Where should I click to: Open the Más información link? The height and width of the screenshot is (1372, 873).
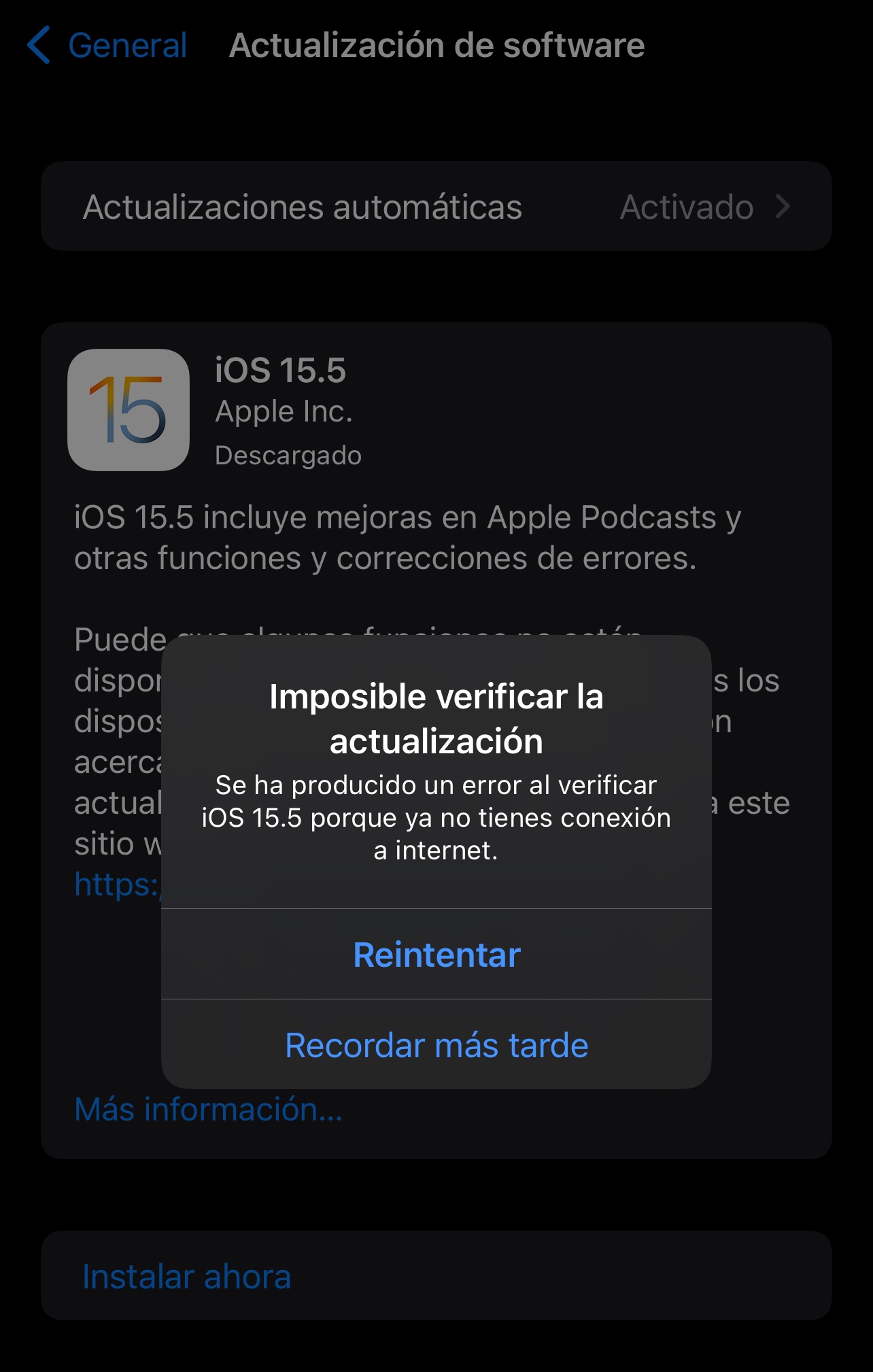tap(208, 1109)
